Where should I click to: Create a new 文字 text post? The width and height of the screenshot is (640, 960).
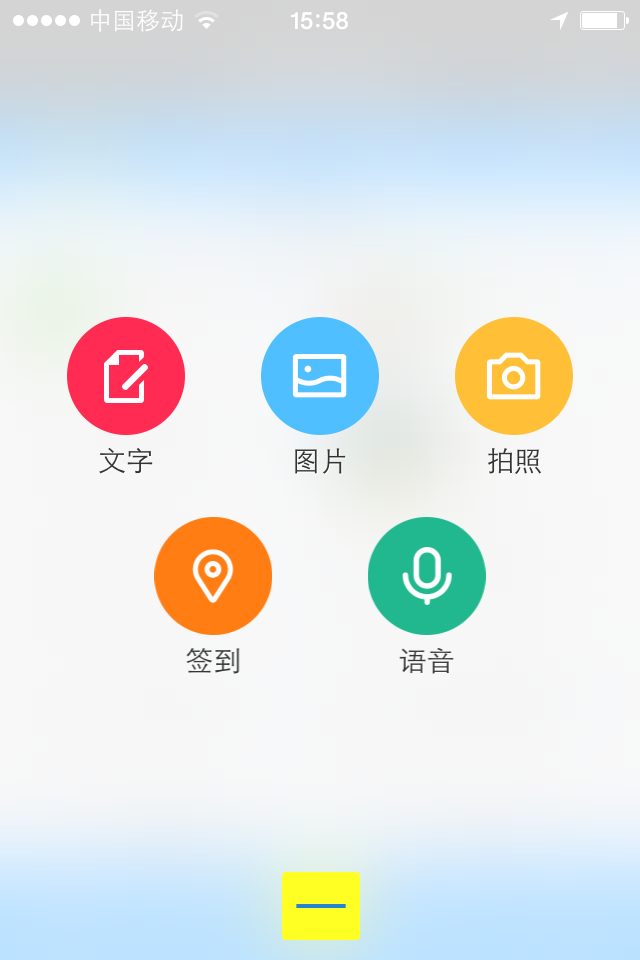[126, 376]
